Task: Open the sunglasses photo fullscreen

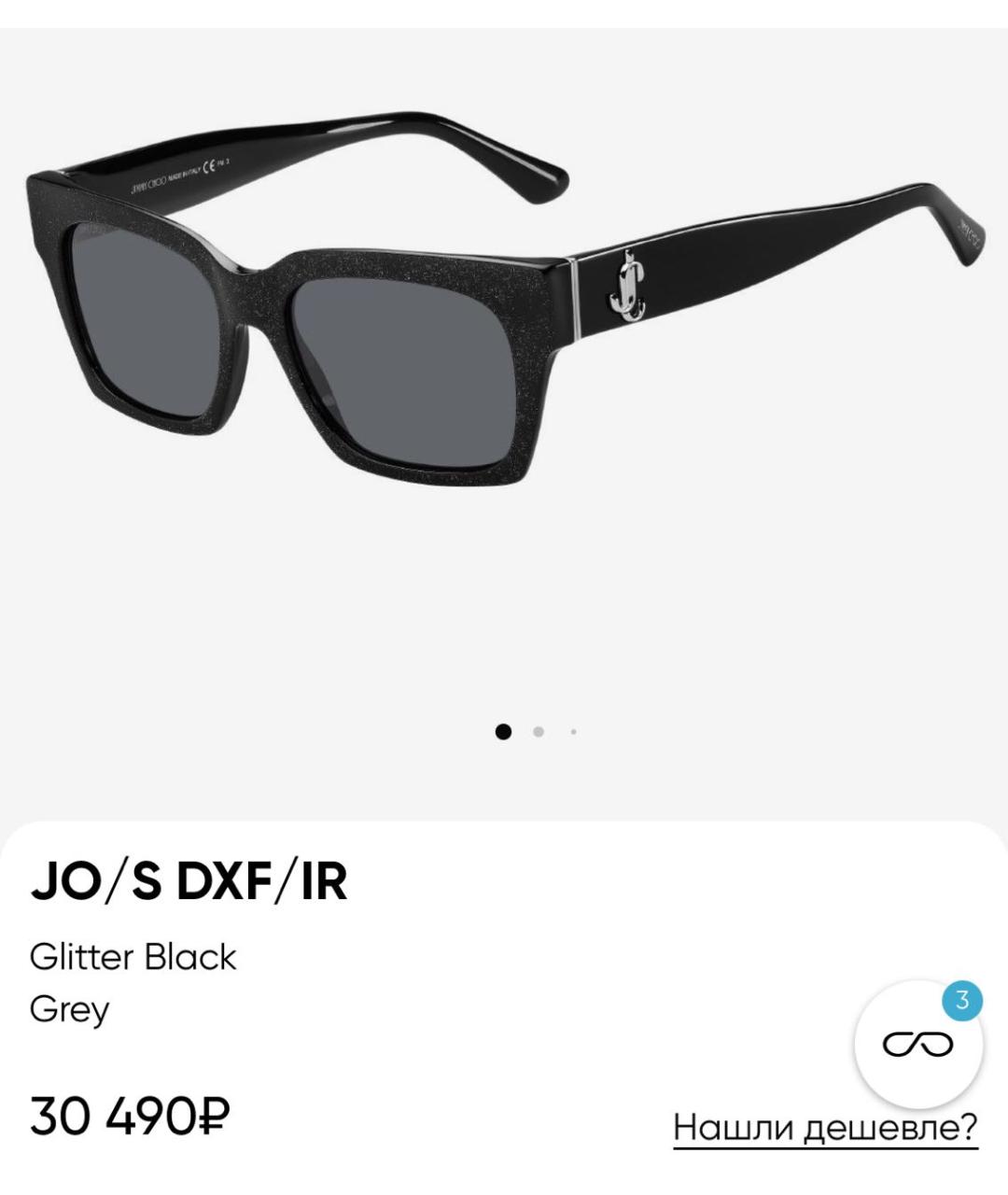Action: click(504, 373)
